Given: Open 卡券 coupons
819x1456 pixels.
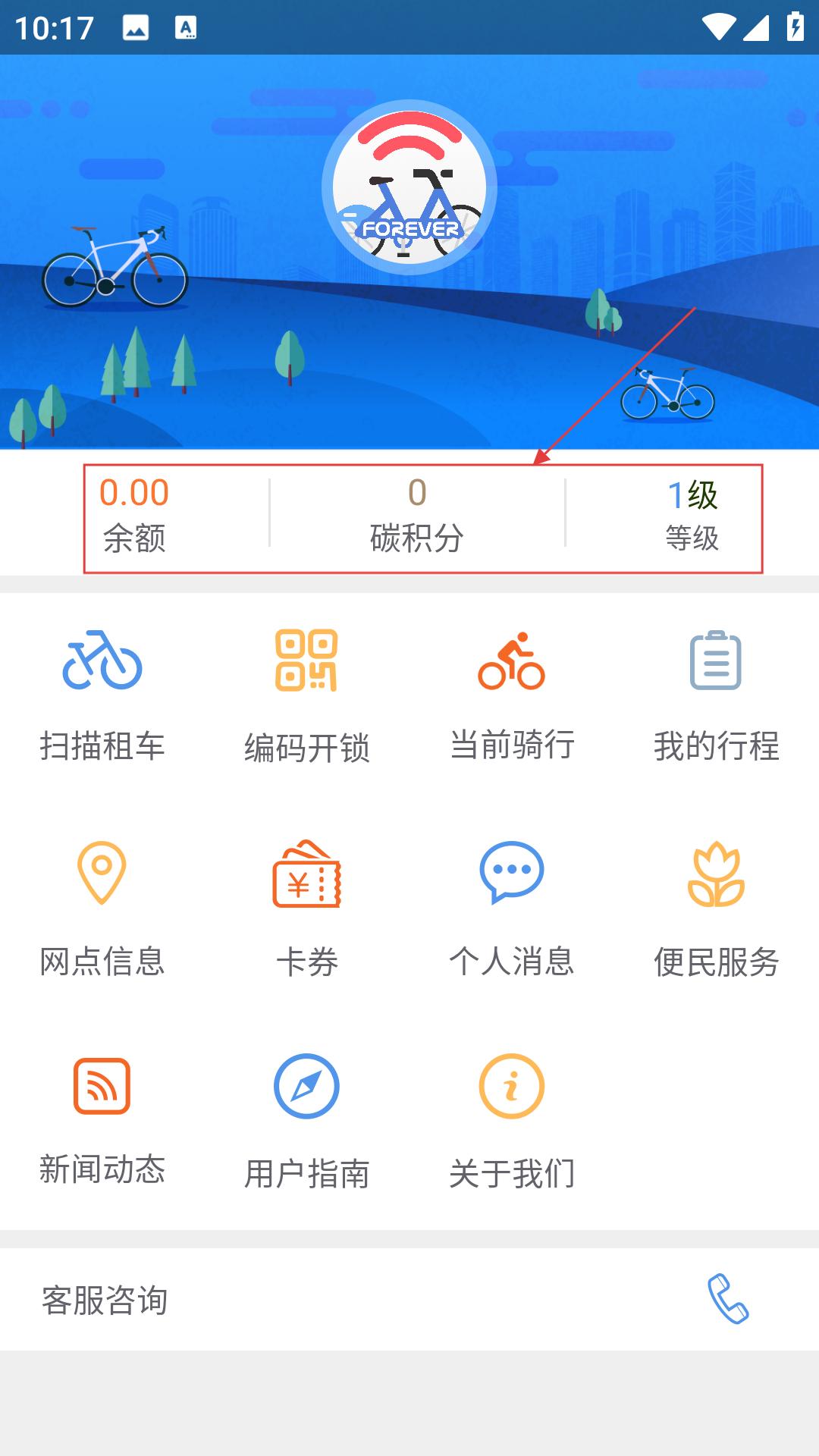Looking at the screenshot, I should point(307,908).
